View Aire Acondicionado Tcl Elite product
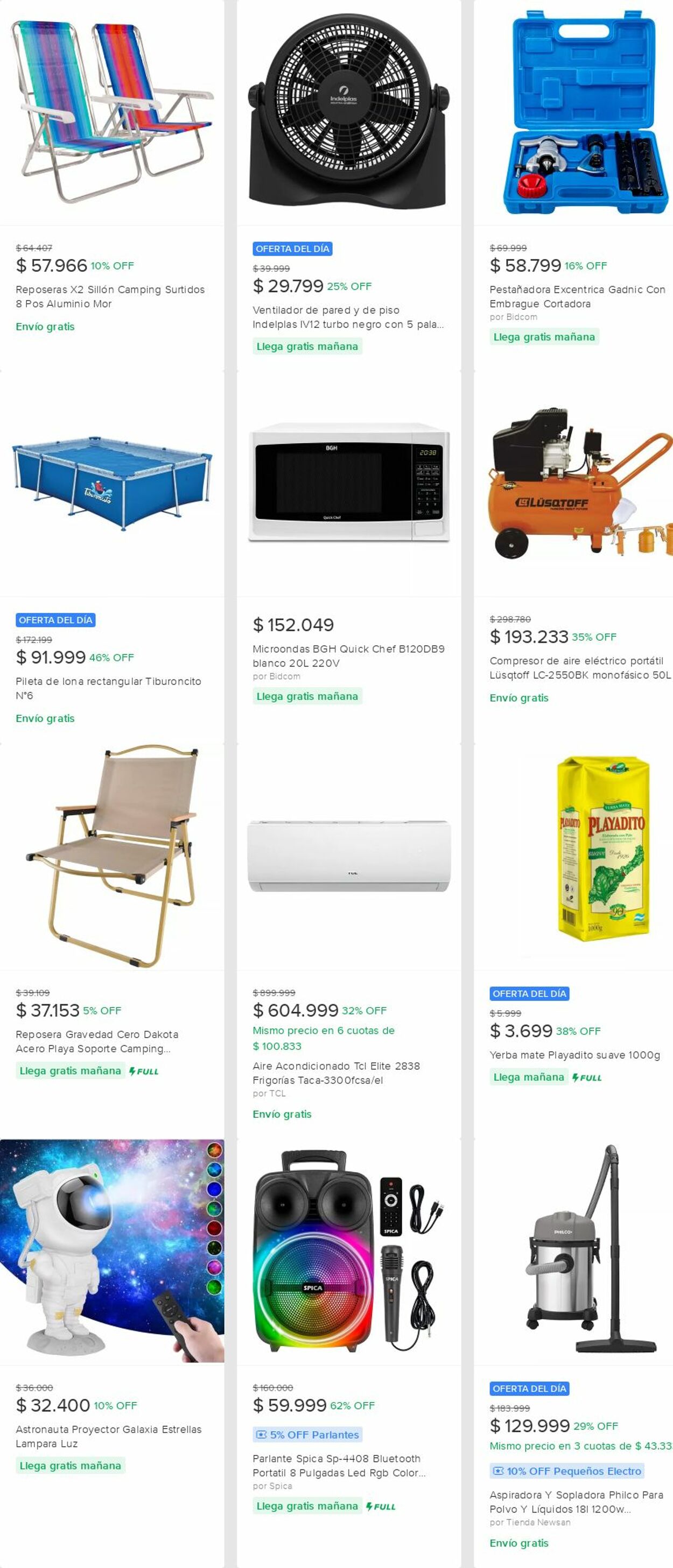This screenshot has height=1568, width=673. pyautogui.click(x=336, y=1073)
